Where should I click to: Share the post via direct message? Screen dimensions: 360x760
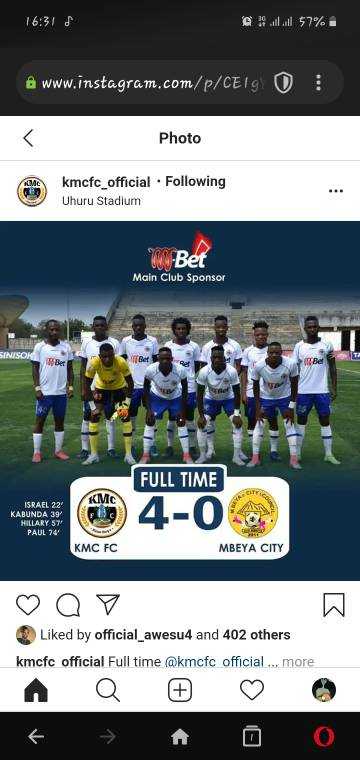point(108,604)
